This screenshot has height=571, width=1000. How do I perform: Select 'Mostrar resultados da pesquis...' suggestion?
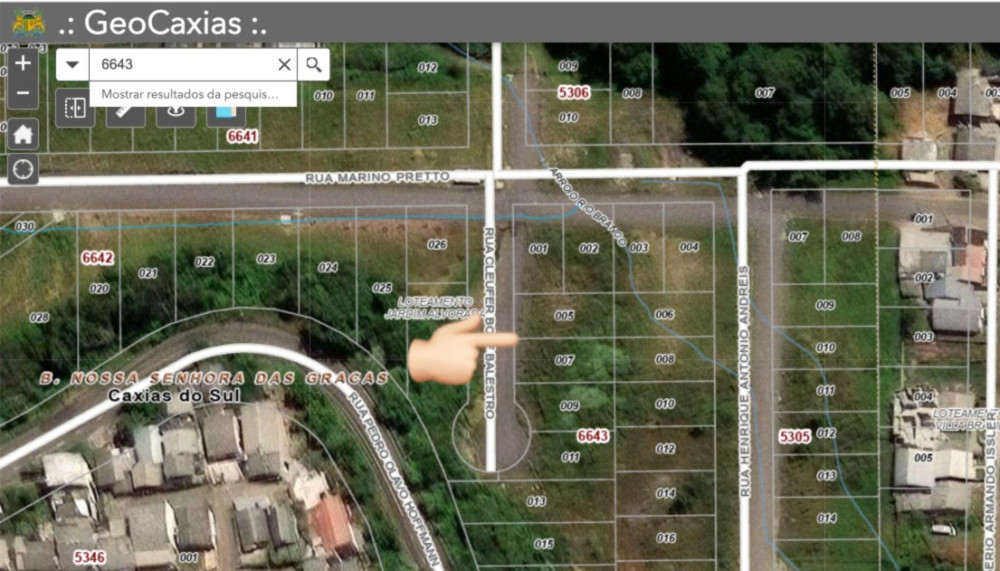click(x=190, y=92)
